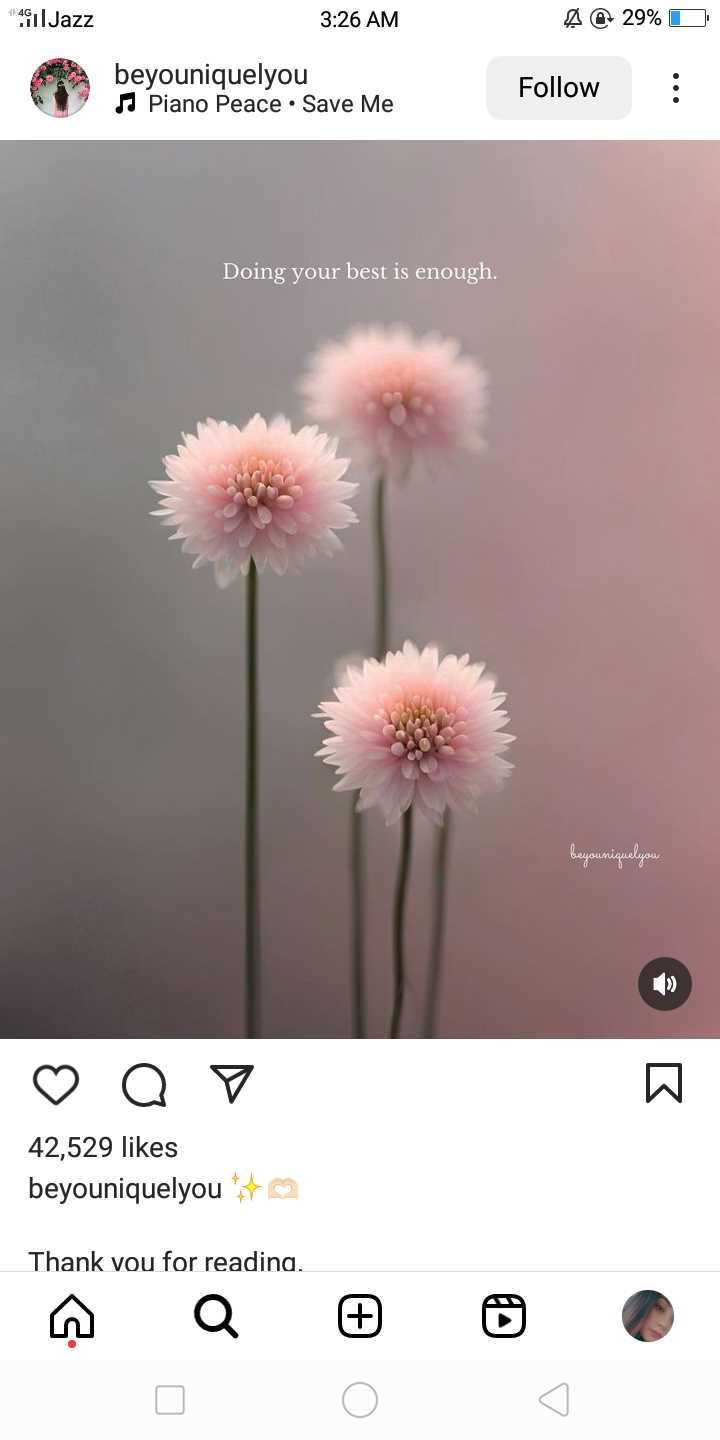Go to the Home feed tab
Viewport: 720px width, 1440px height.
72,1316
